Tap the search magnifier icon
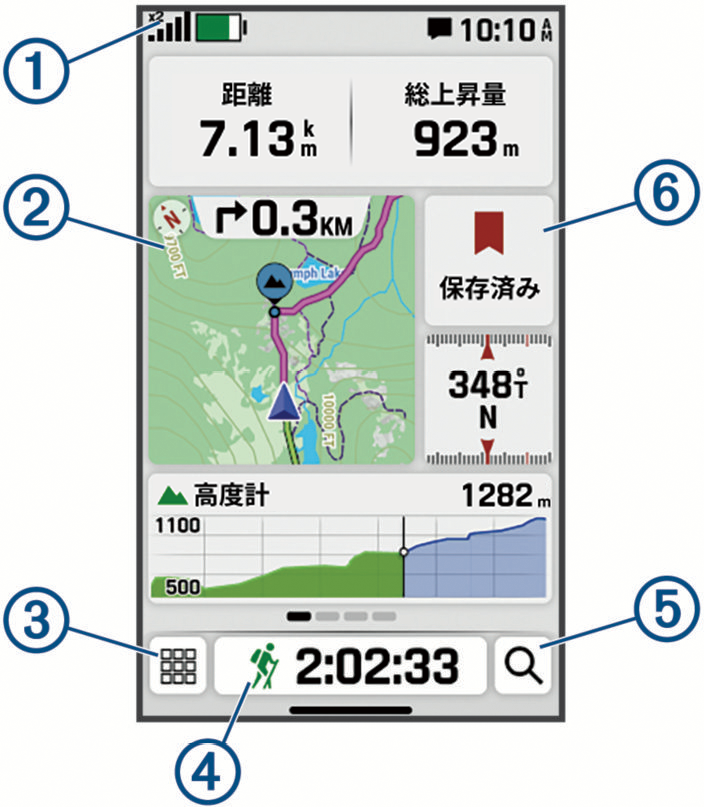 tap(524, 666)
